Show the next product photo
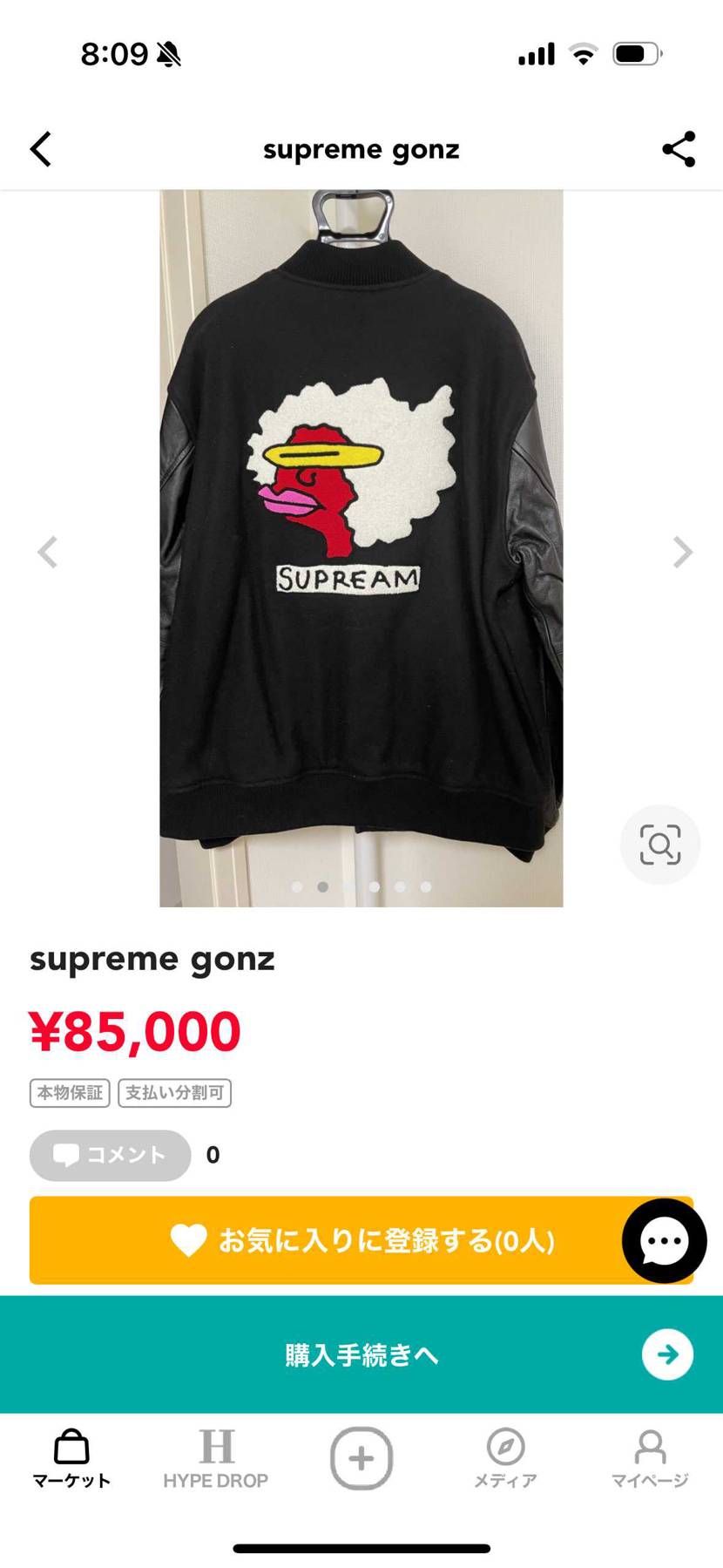This screenshot has height=1568, width=723. [682, 552]
